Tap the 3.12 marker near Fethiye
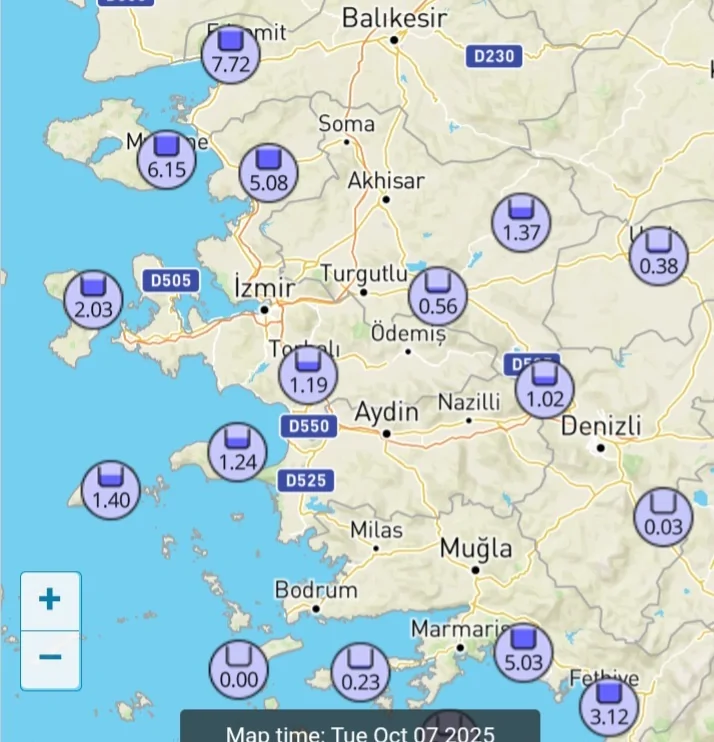The height and width of the screenshot is (742, 714). [x=610, y=705]
